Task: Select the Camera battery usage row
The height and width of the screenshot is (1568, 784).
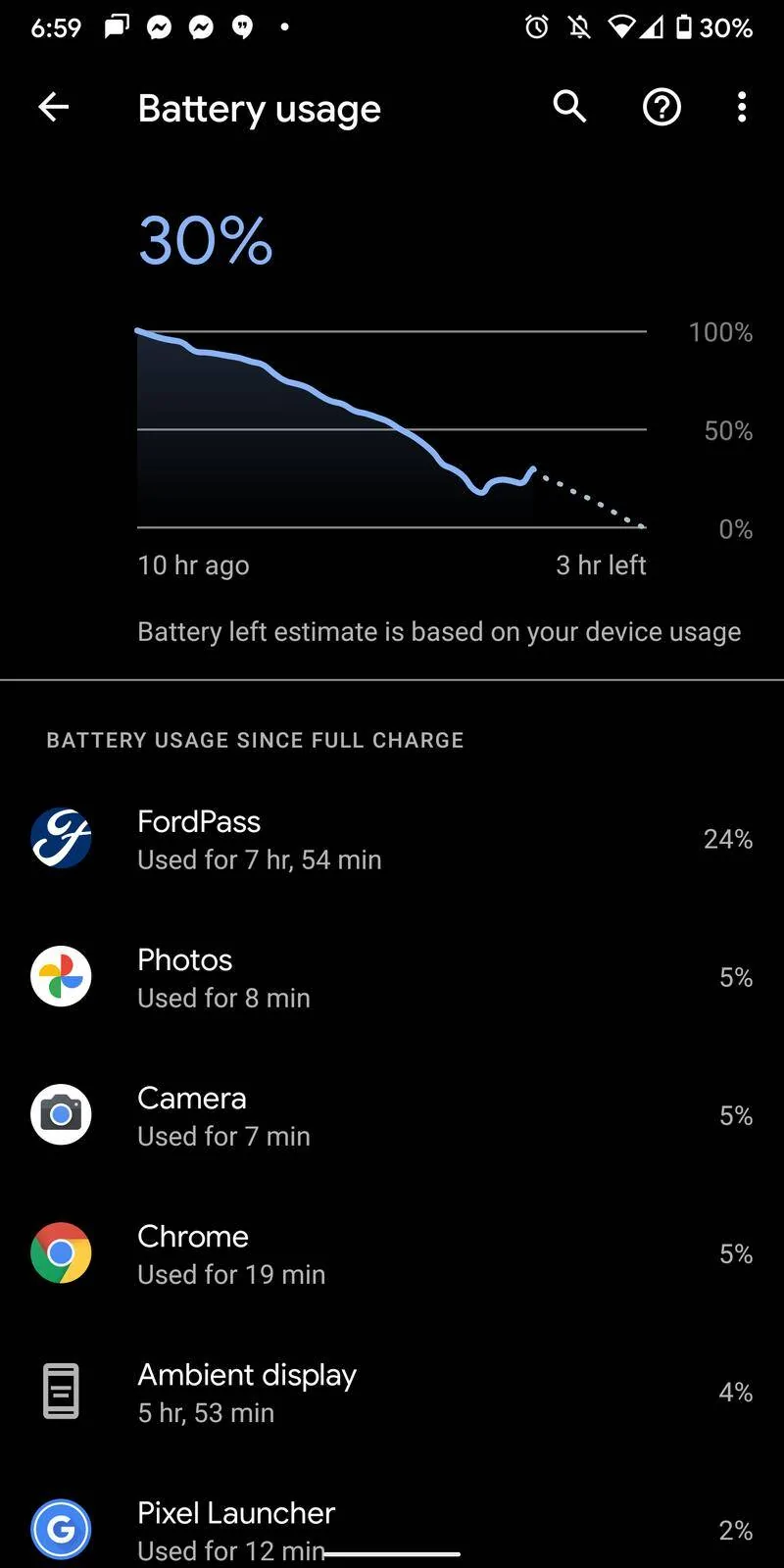Action: tap(392, 1115)
